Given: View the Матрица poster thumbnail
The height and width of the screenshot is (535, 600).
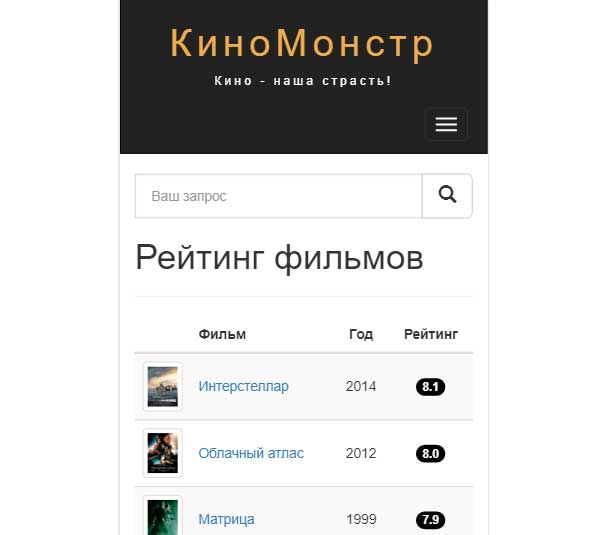Looking at the screenshot, I should coord(162,516).
